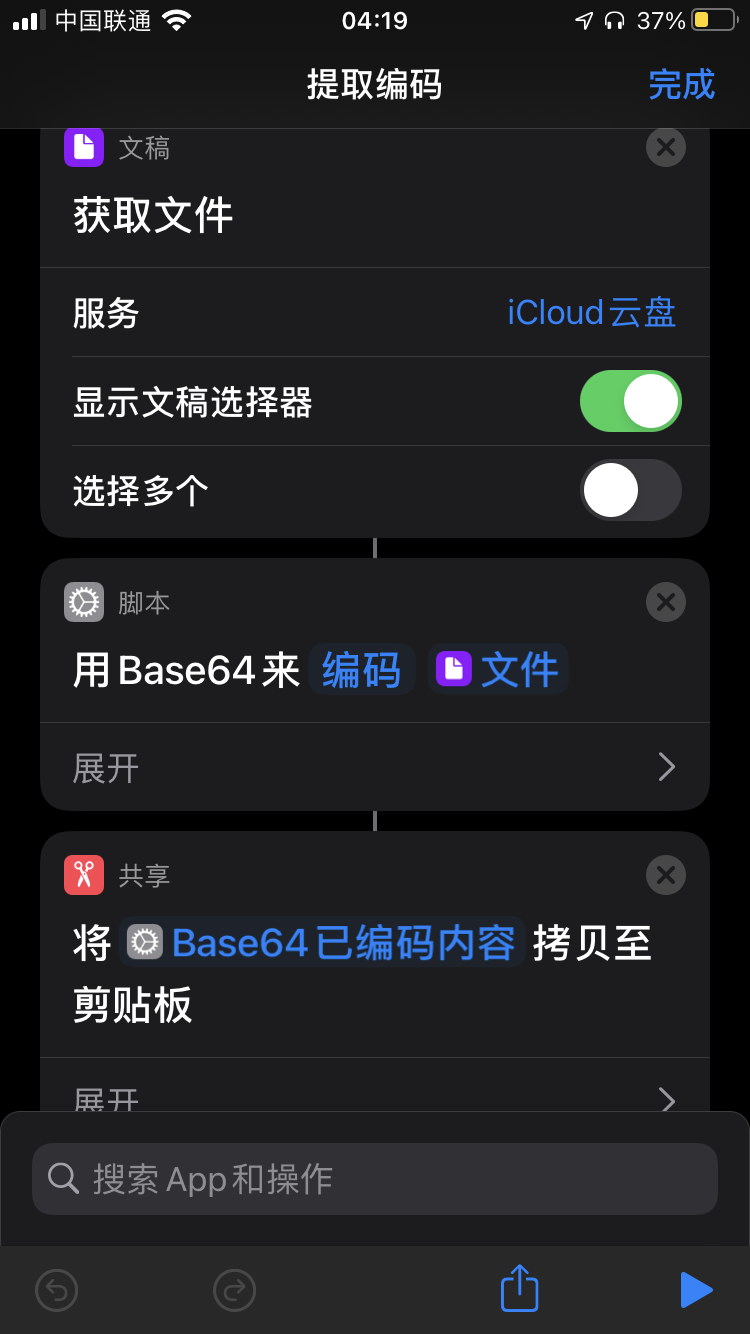The width and height of the screenshot is (750, 1334).
Task: Undo the last edit
Action: click(x=57, y=1290)
